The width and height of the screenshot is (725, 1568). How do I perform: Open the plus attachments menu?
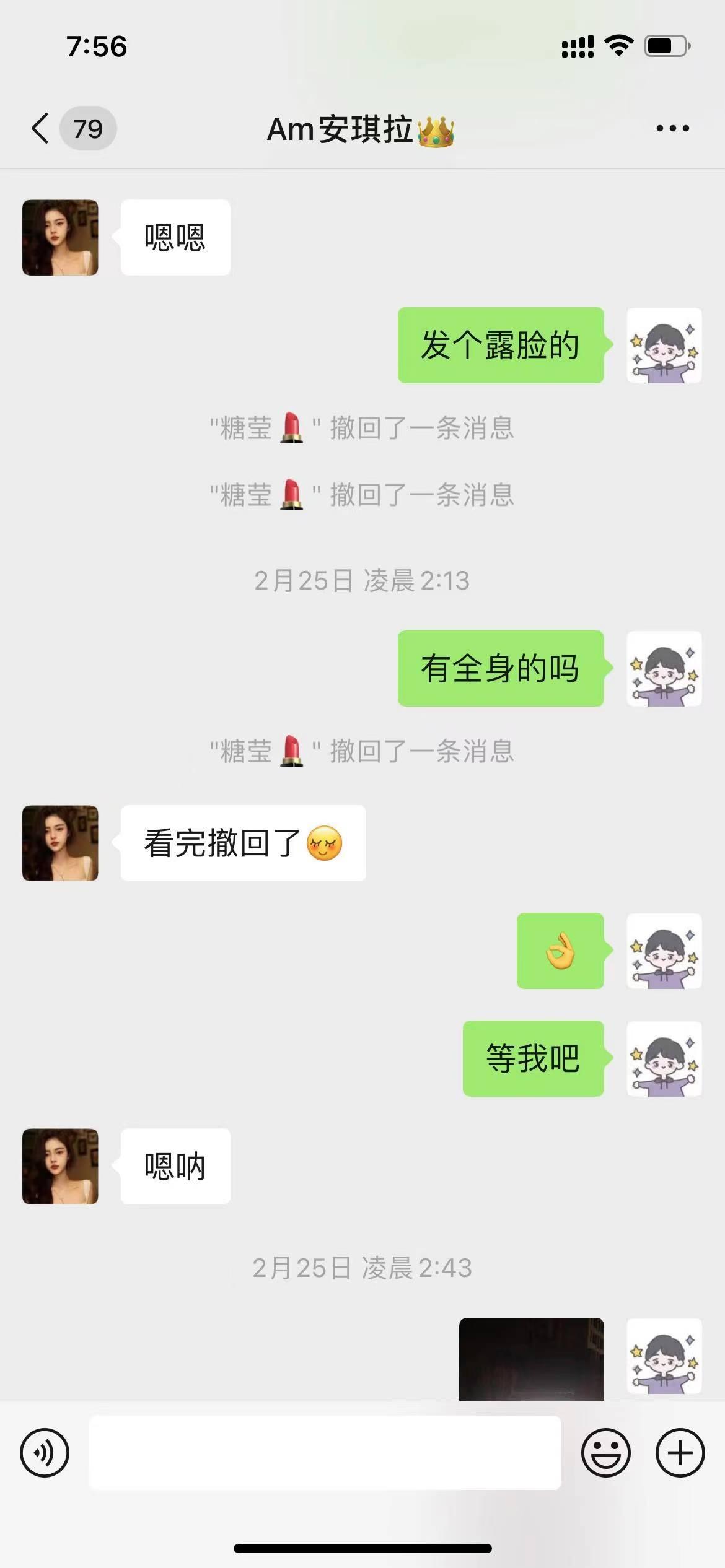680,1452
